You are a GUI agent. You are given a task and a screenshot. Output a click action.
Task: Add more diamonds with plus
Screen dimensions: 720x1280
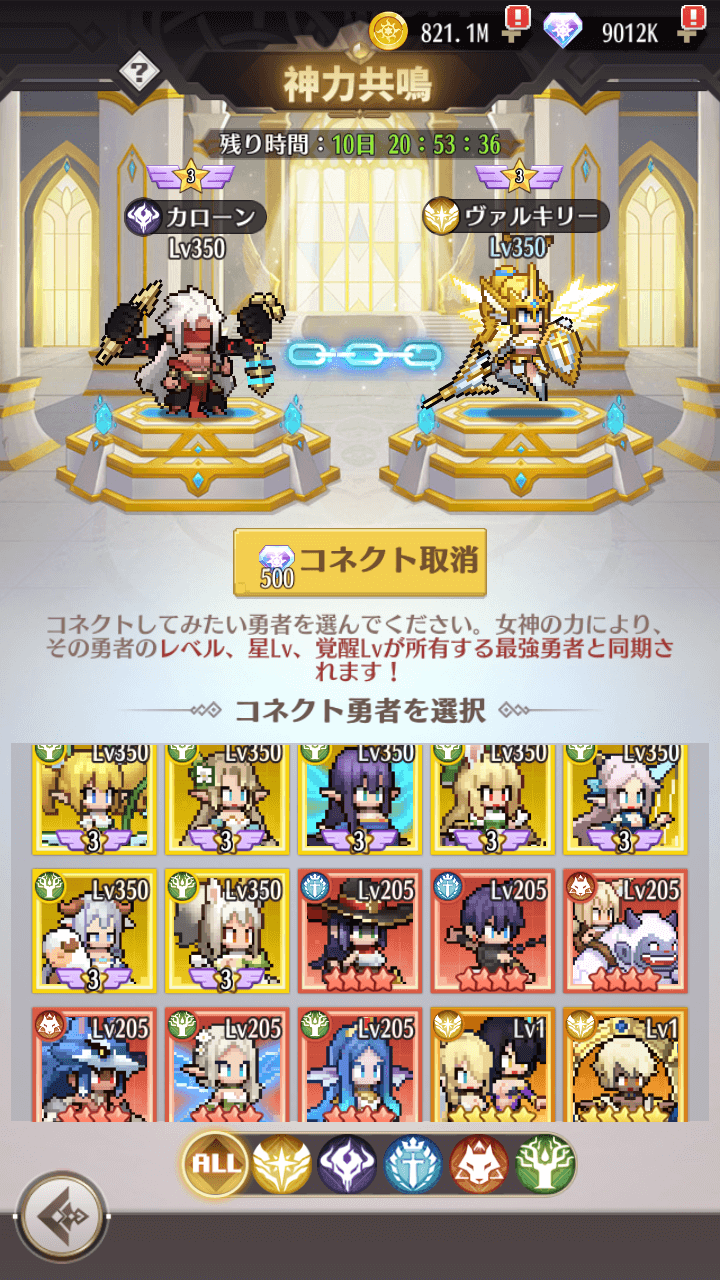pyautogui.click(x=689, y=33)
